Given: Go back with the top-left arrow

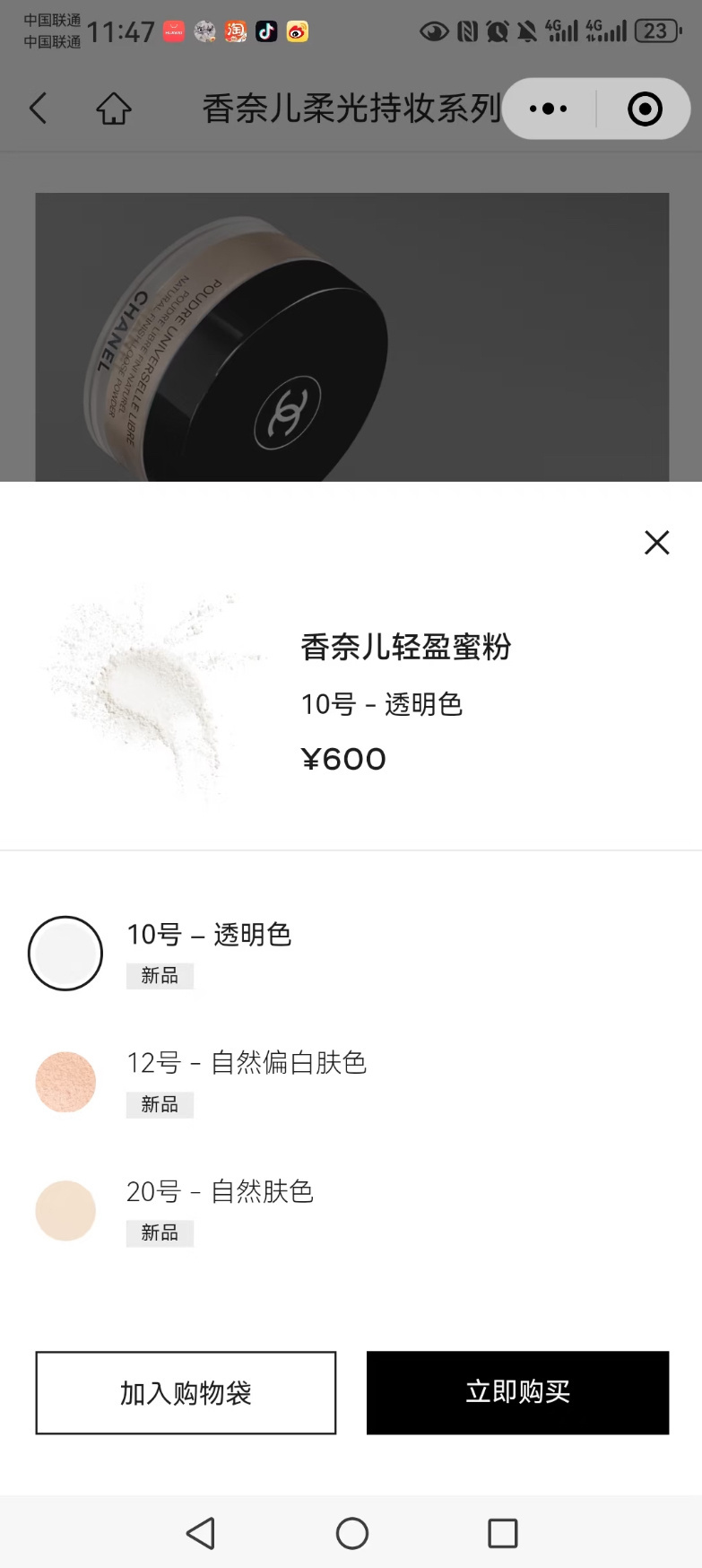Looking at the screenshot, I should coord(38,109).
